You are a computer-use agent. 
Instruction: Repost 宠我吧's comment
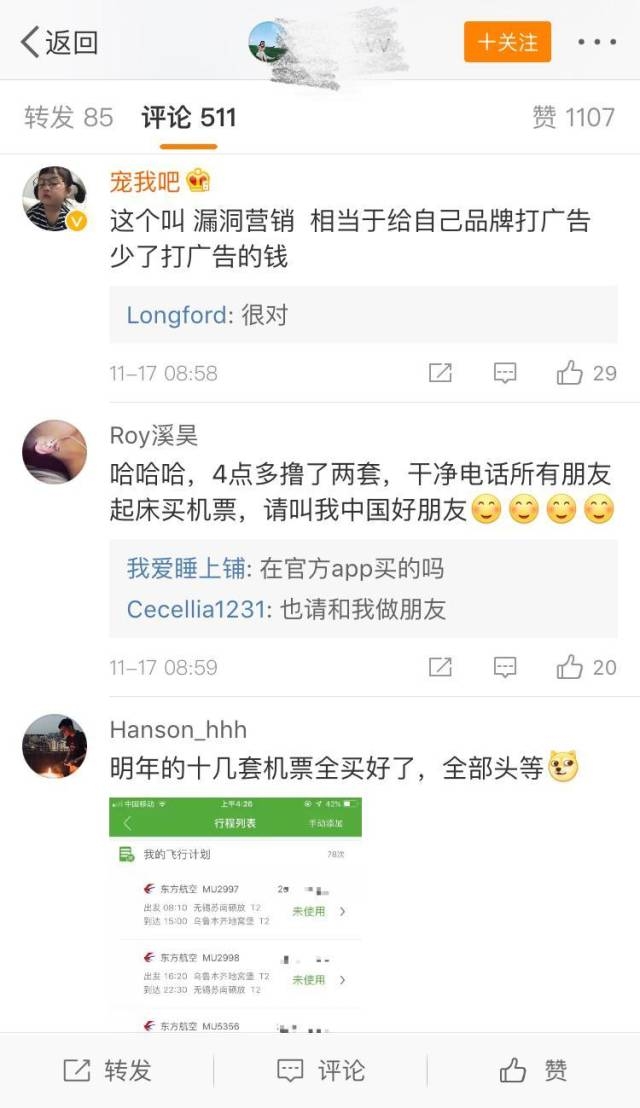pos(440,373)
